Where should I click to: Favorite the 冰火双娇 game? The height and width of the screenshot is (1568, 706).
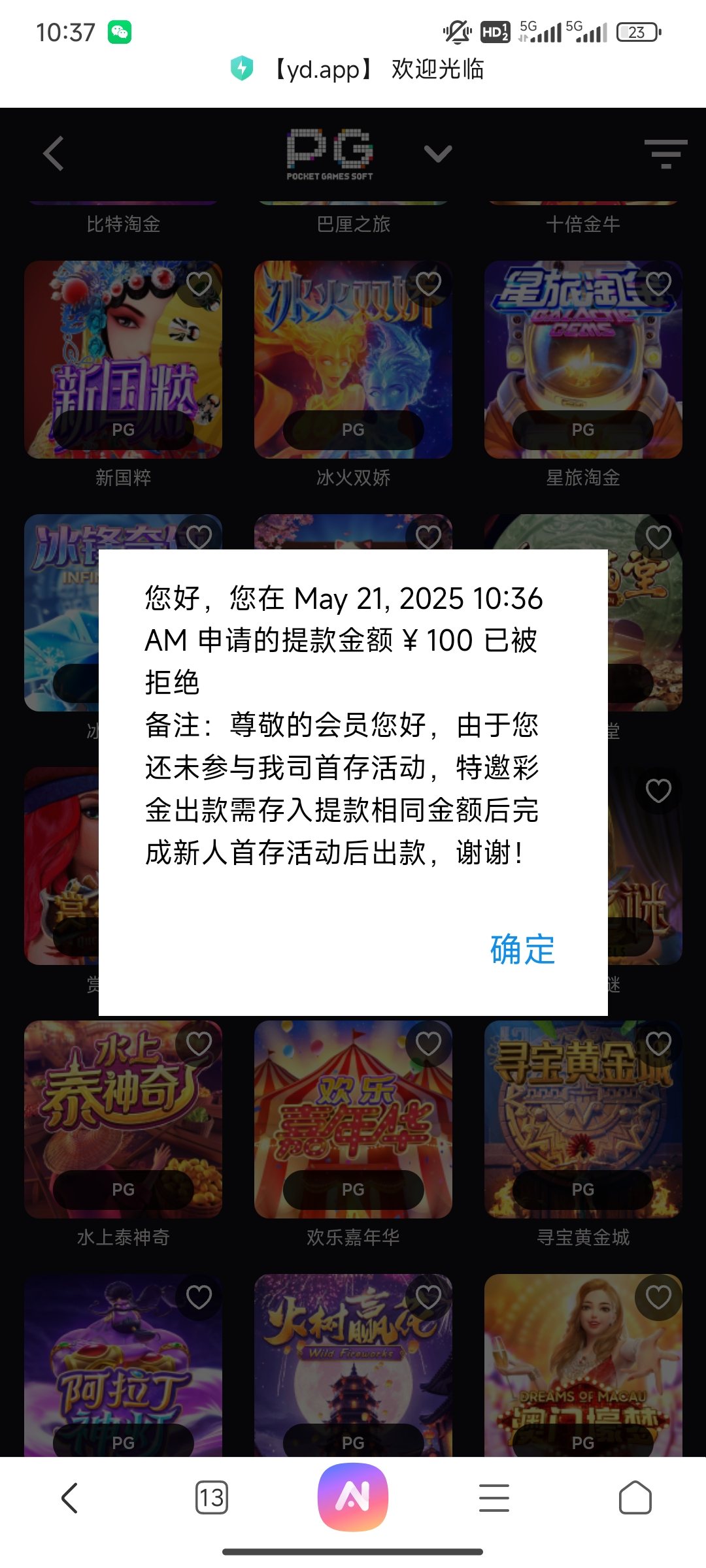click(428, 284)
